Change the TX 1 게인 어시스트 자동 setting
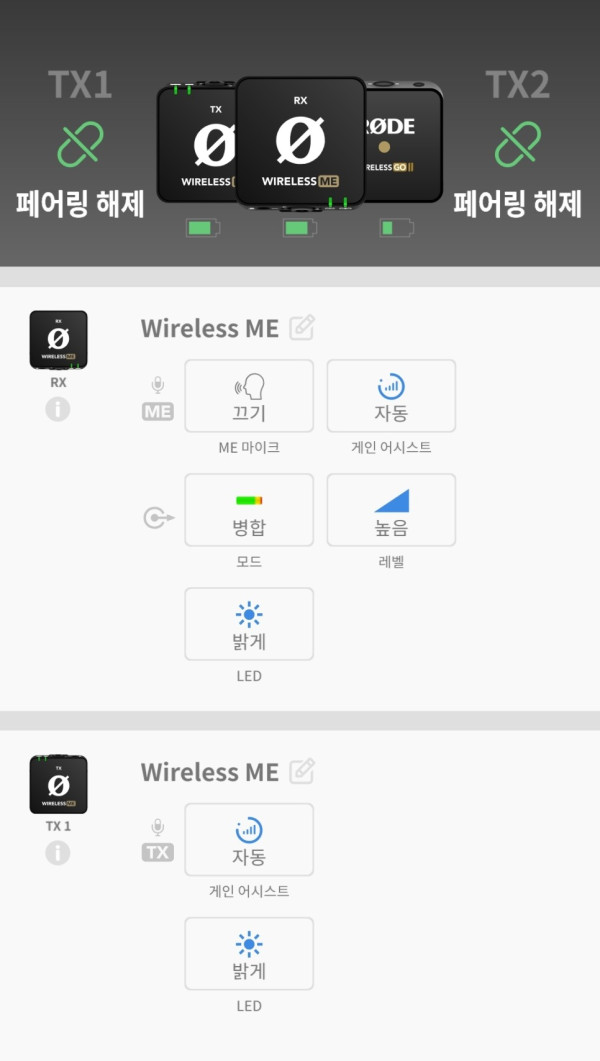 [249, 840]
